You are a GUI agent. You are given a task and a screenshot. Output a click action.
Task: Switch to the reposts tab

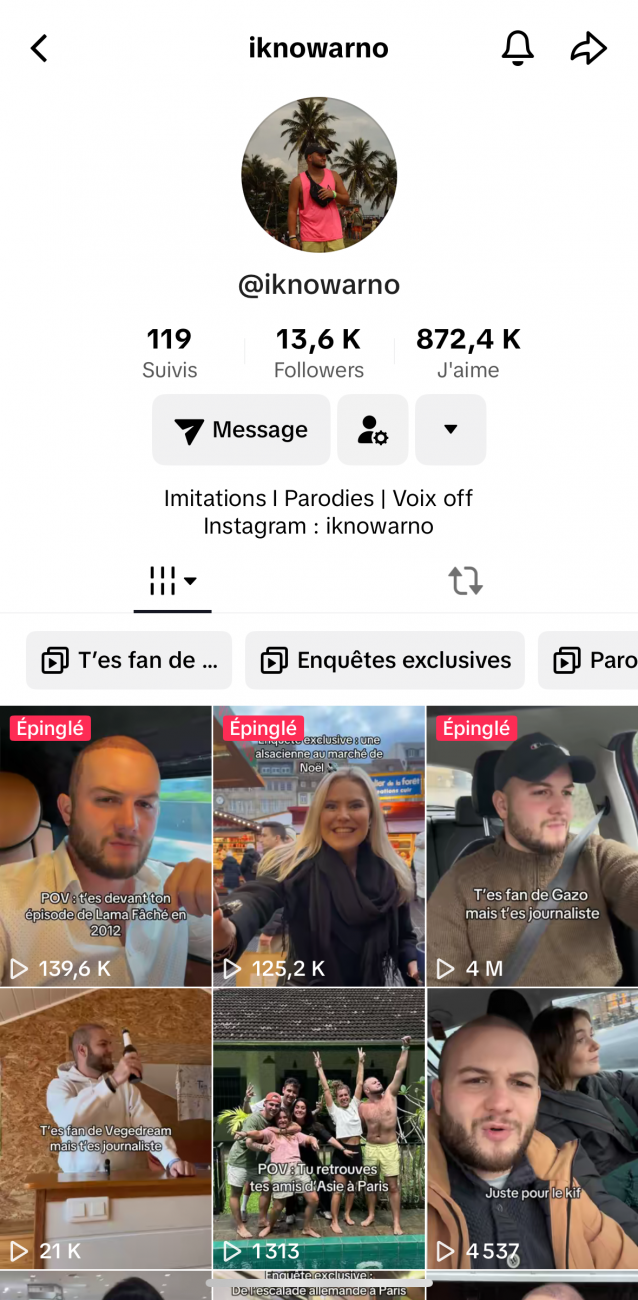465,581
